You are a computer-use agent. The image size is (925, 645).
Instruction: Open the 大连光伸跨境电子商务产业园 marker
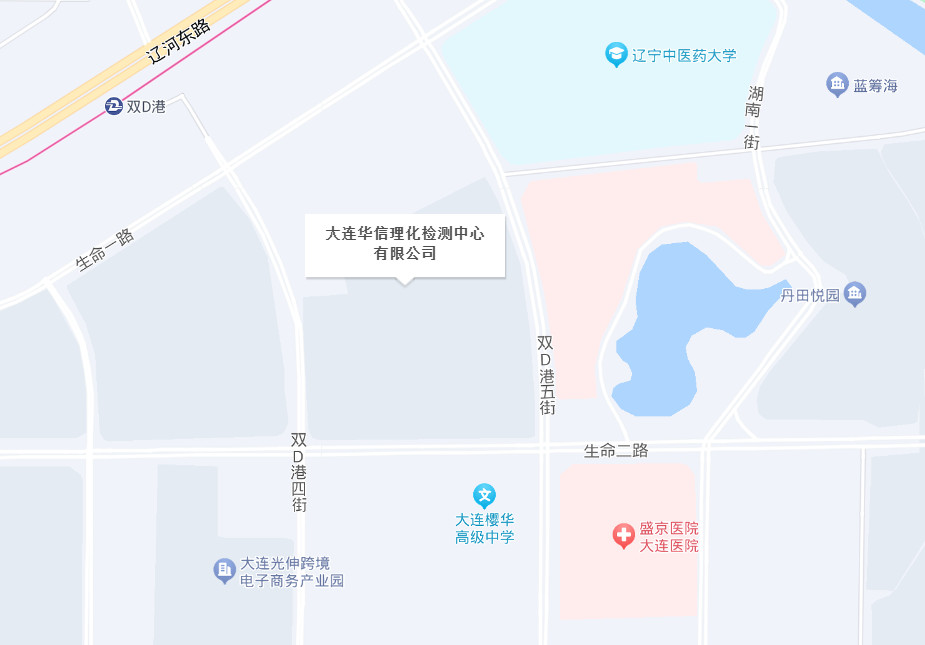224,571
